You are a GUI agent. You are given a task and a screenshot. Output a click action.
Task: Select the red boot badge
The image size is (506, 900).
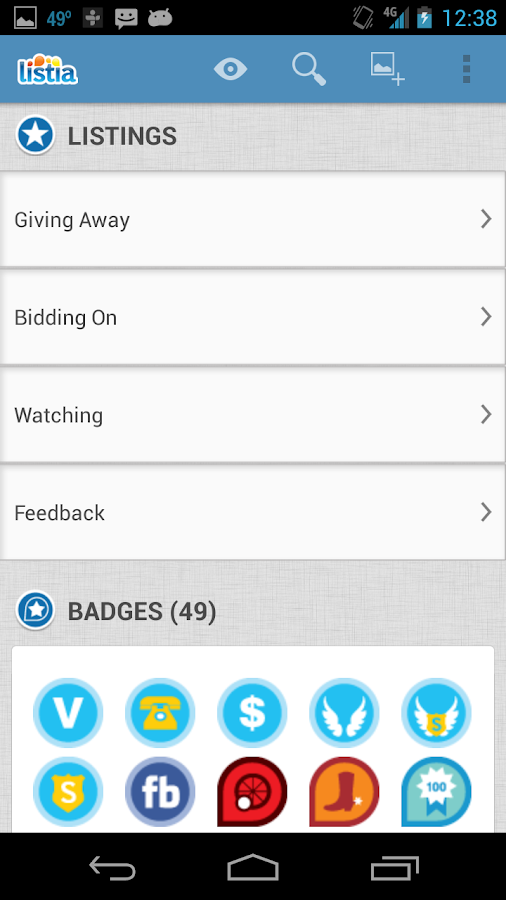[344, 792]
